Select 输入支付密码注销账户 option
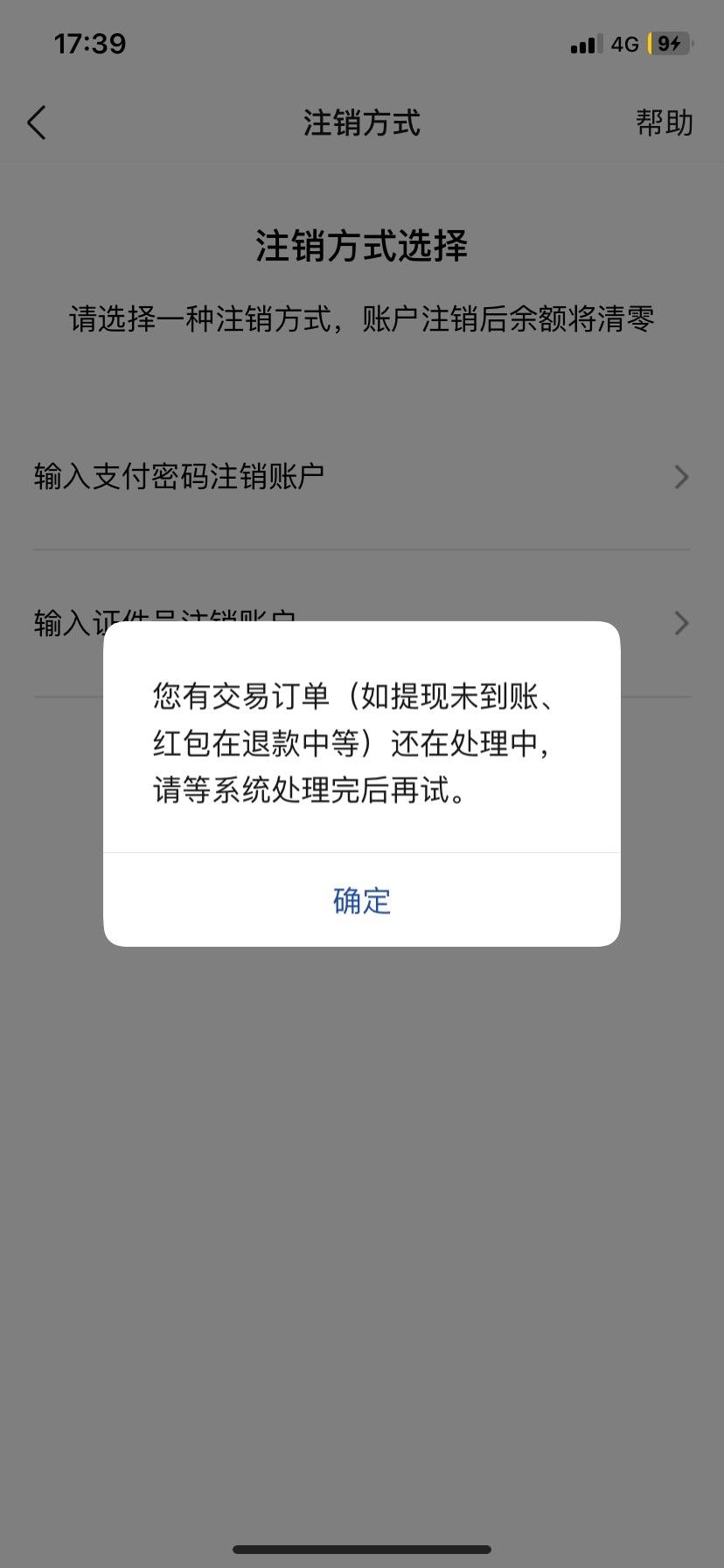The height and width of the screenshot is (1568, 724). pos(178,477)
